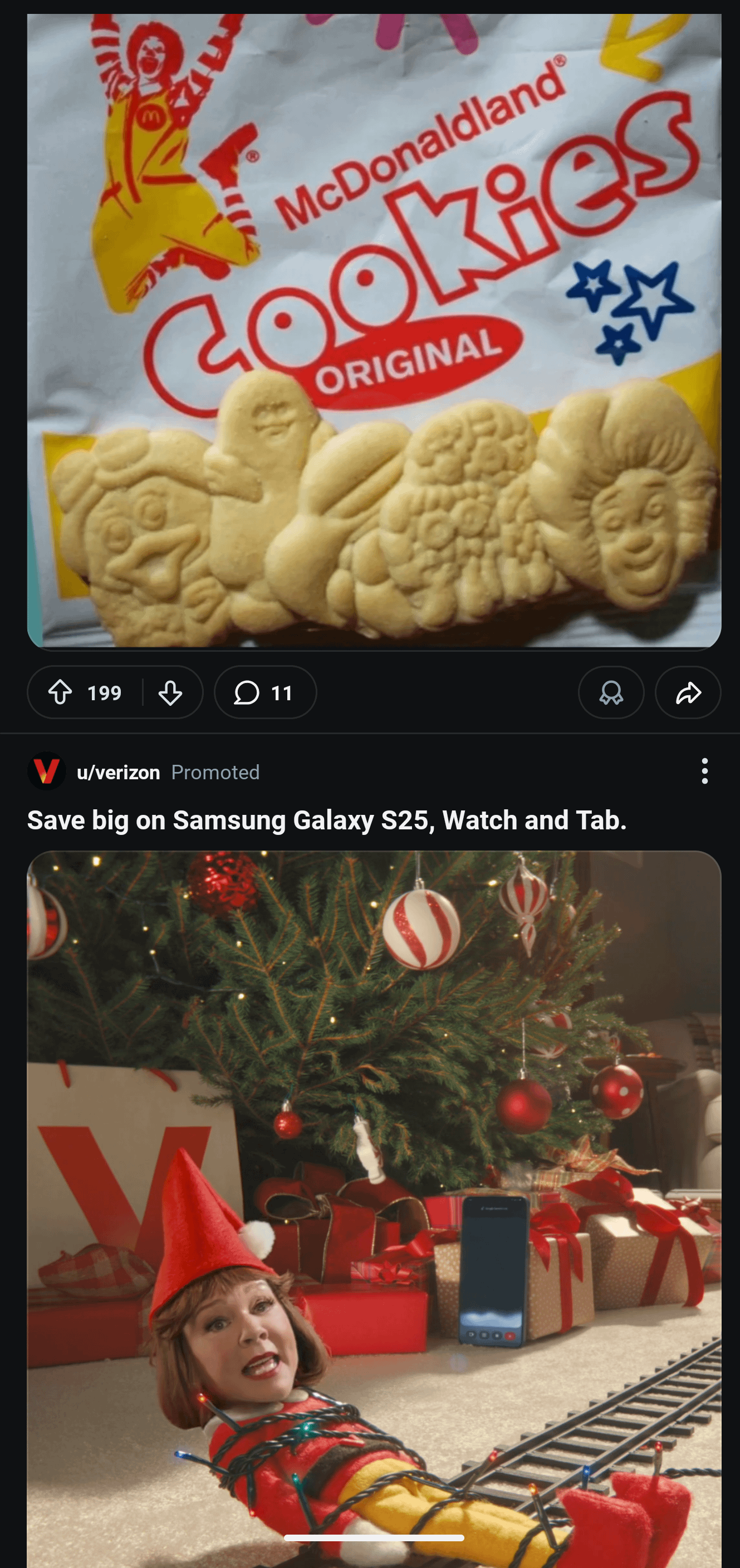Viewport: 740px width, 1568px height.
Task: Upvote the McDonaldland Cookies post
Action: [60, 692]
